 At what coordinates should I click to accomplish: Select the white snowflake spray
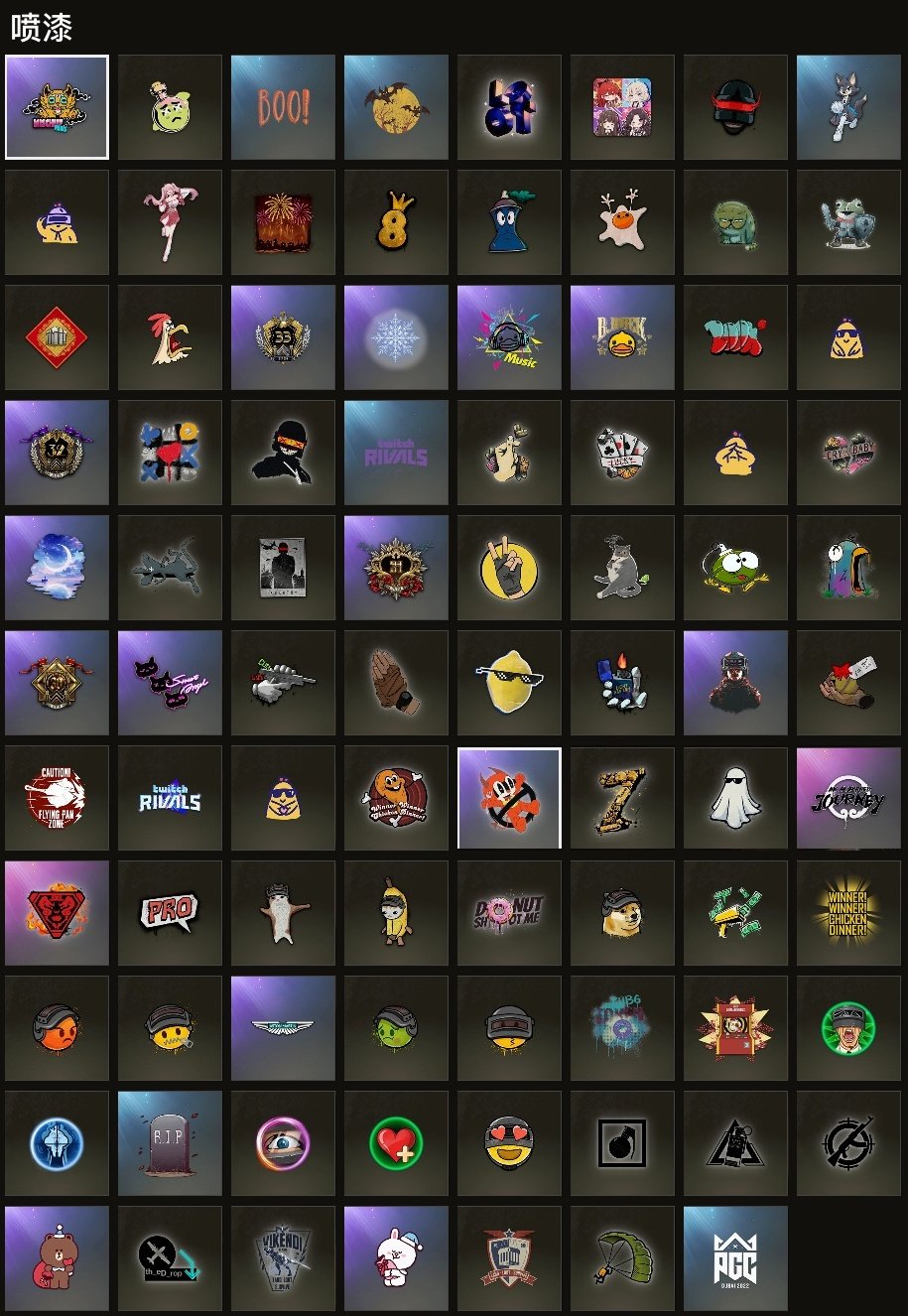[x=396, y=337]
